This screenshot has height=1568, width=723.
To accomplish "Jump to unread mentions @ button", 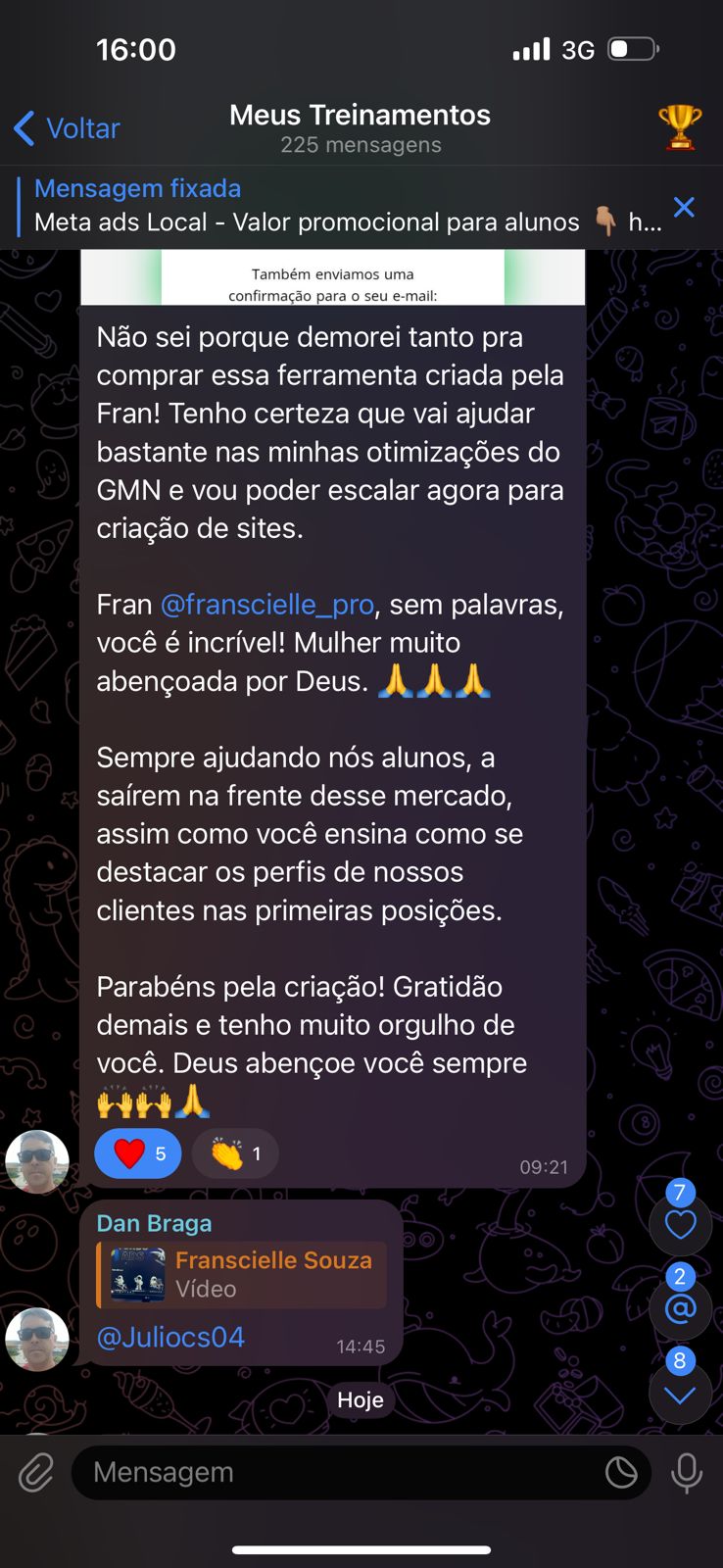I will click(680, 1308).
